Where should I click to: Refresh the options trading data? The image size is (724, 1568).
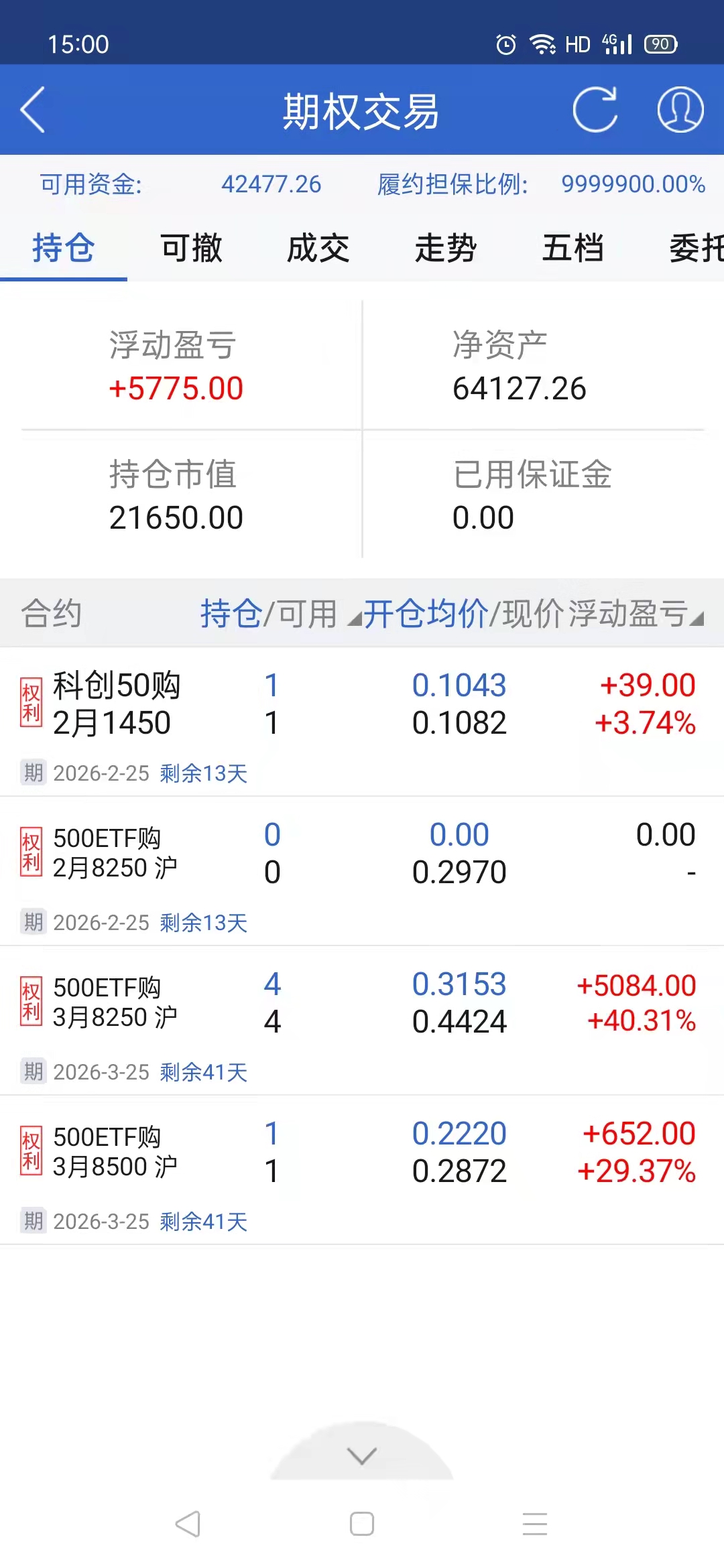595,110
